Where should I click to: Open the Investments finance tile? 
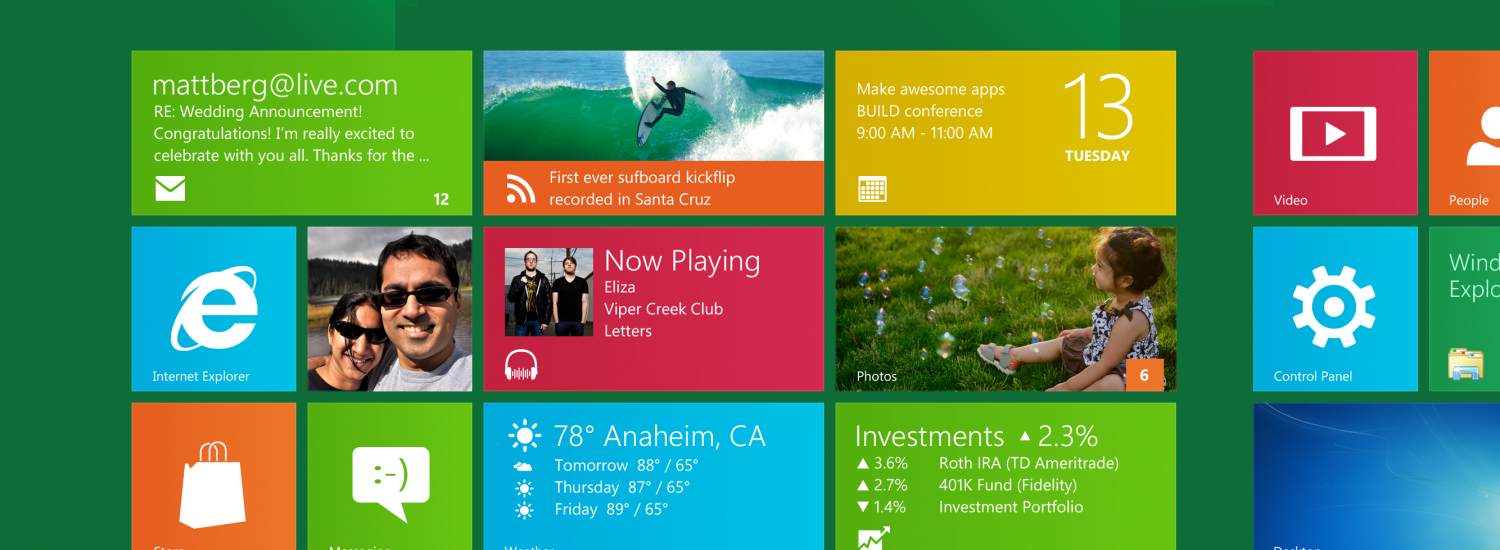pyautogui.click(x=1005, y=477)
